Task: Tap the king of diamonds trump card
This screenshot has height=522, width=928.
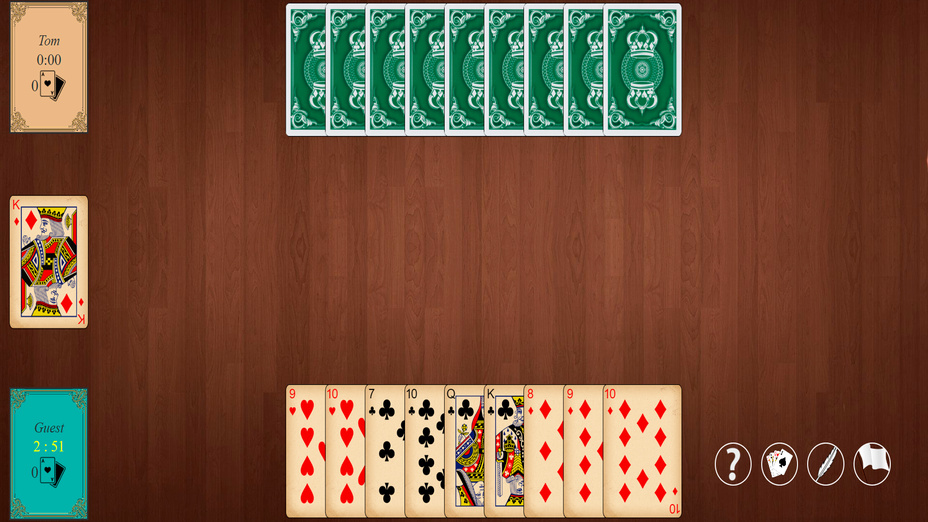Action: [x=49, y=262]
